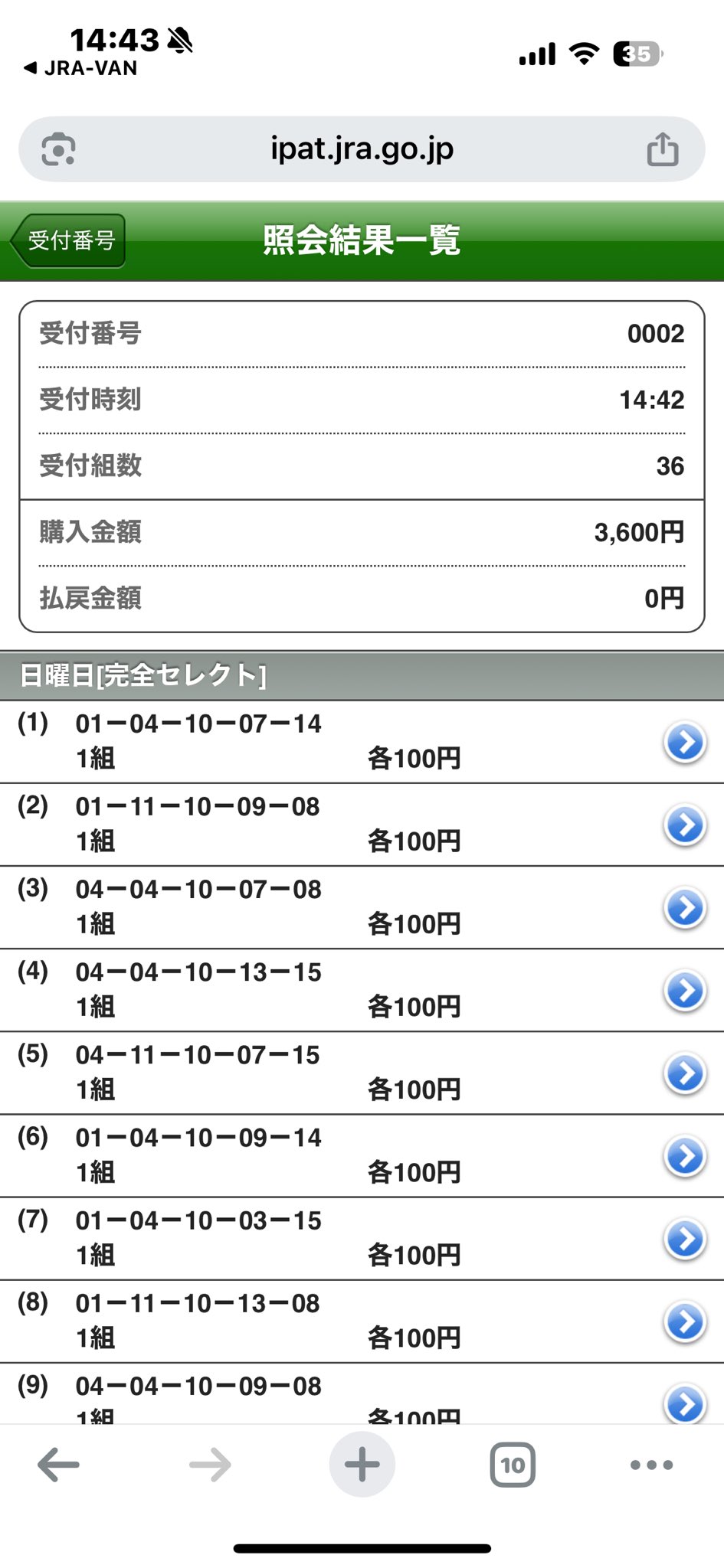Open a new browser tab
The height and width of the screenshot is (1568, 724).
point(362,1465)
